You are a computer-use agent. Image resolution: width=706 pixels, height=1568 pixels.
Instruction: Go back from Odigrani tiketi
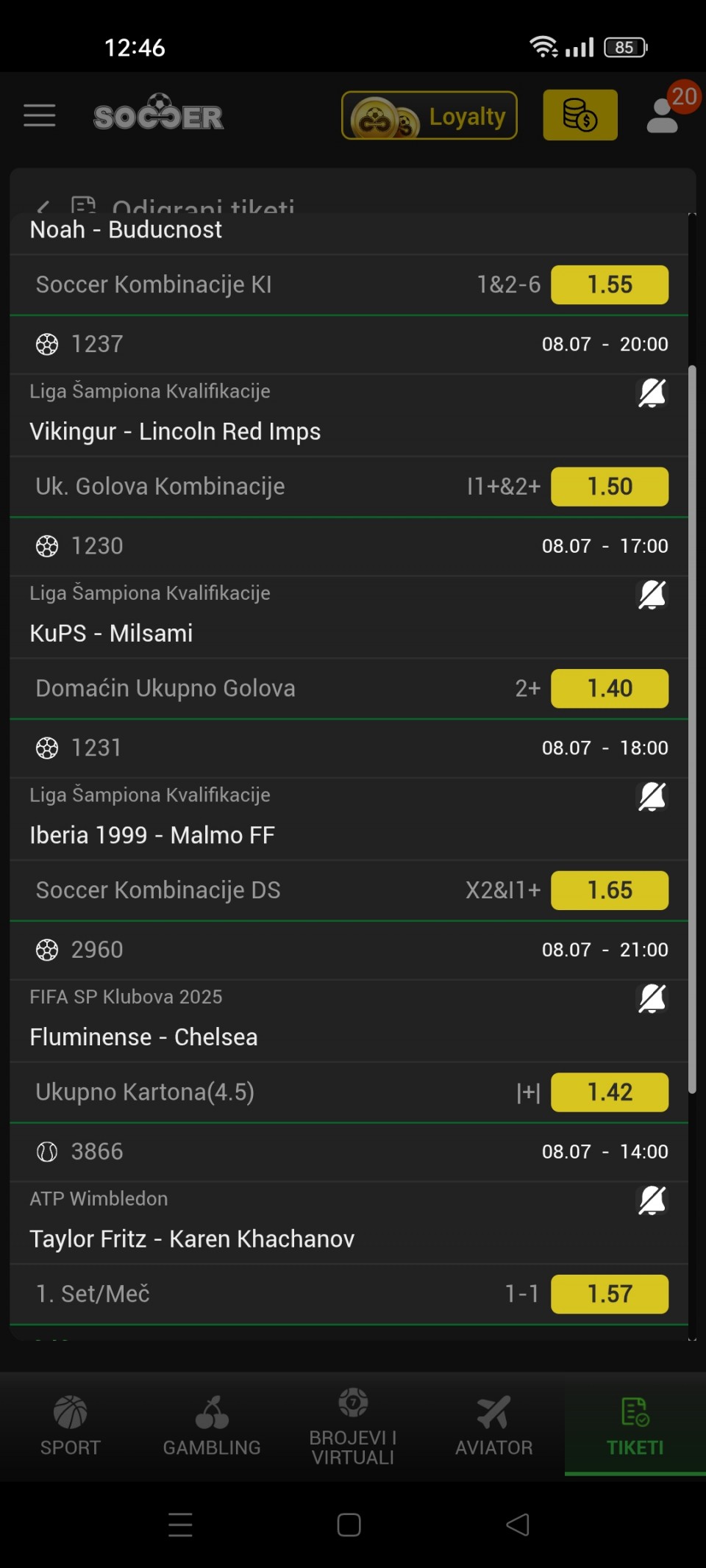43,207
